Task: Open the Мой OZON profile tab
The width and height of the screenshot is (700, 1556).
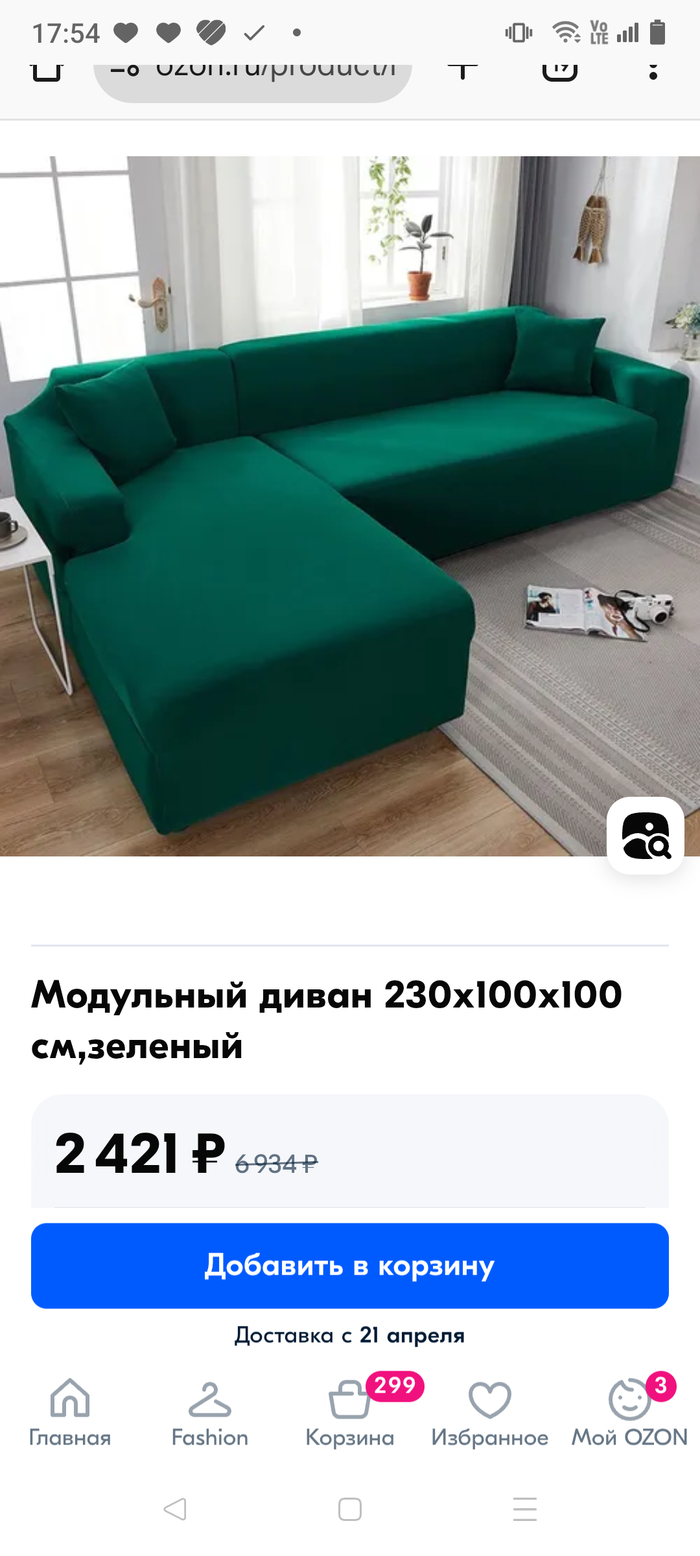Action: (x=629, y=1413)
